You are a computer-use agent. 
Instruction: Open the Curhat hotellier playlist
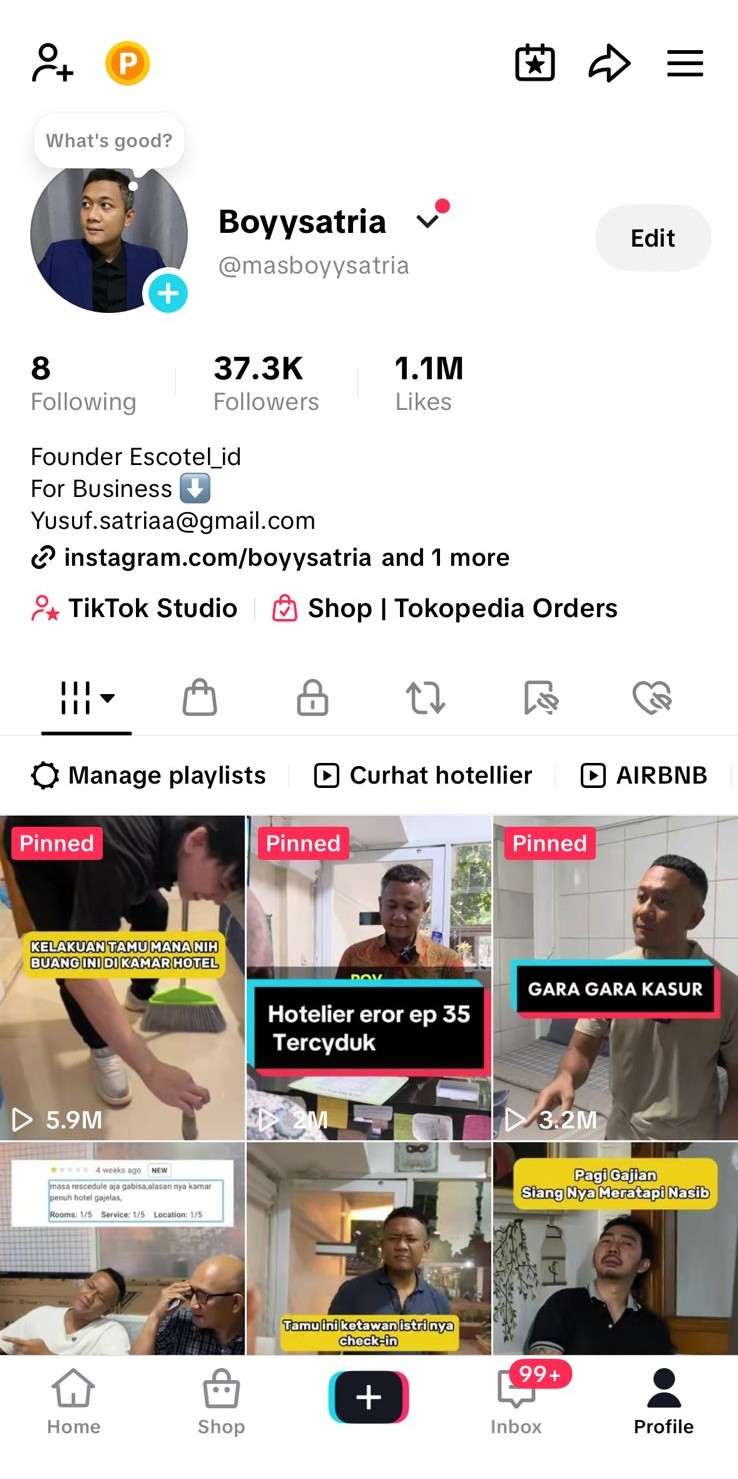pos(423,775)
